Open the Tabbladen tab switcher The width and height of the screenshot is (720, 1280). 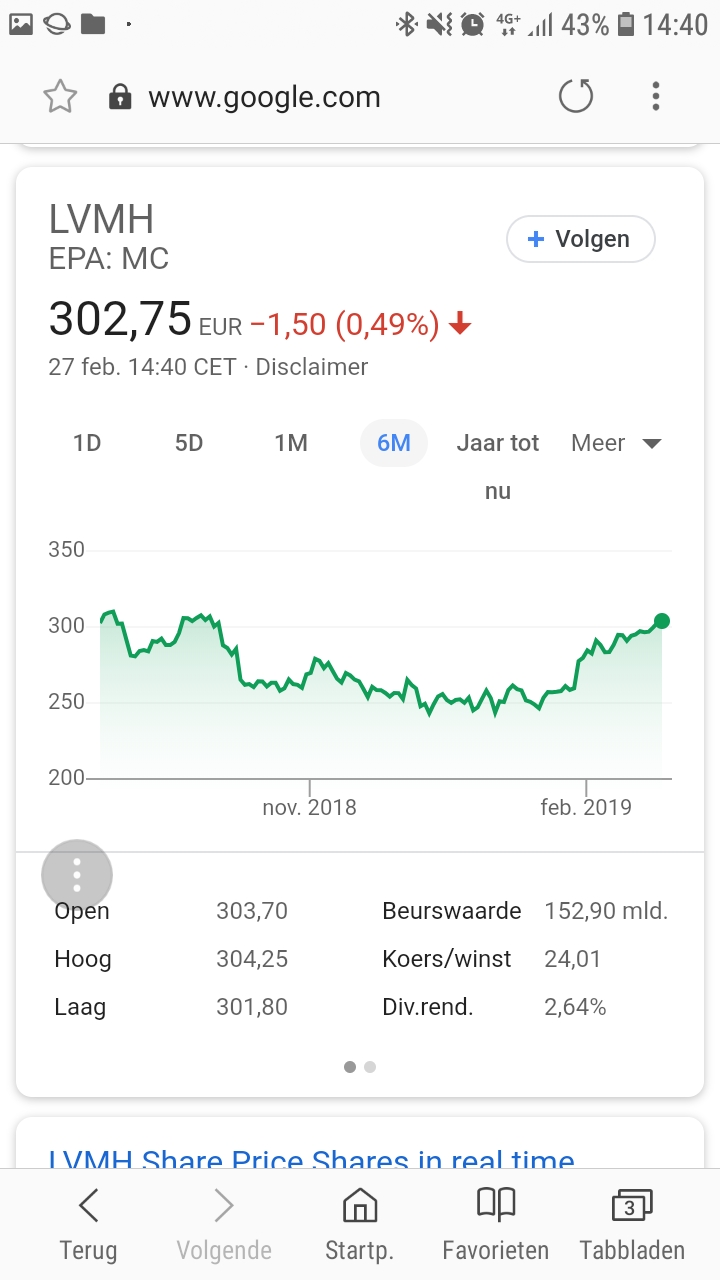point(632,1225)
